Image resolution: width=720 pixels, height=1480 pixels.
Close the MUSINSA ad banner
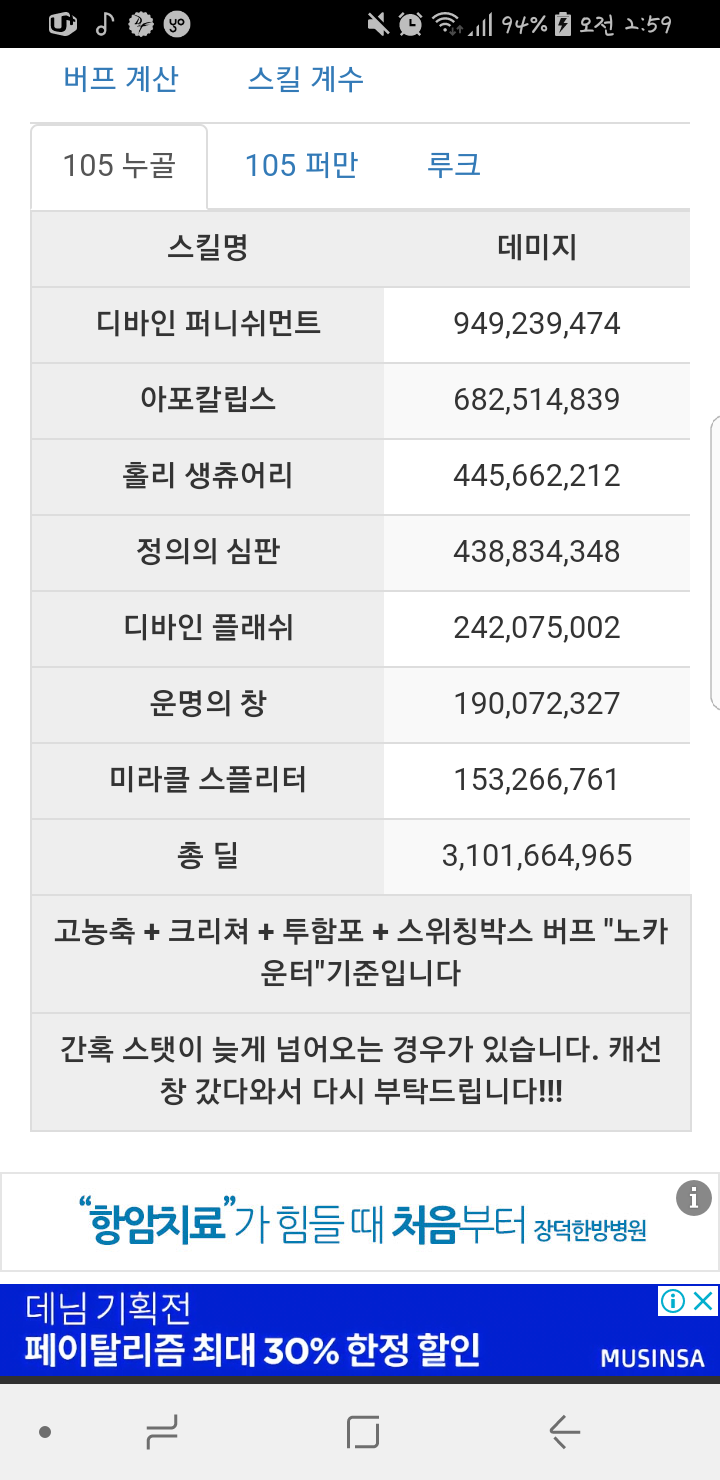pyautogui.click(x=704, y=1301)
